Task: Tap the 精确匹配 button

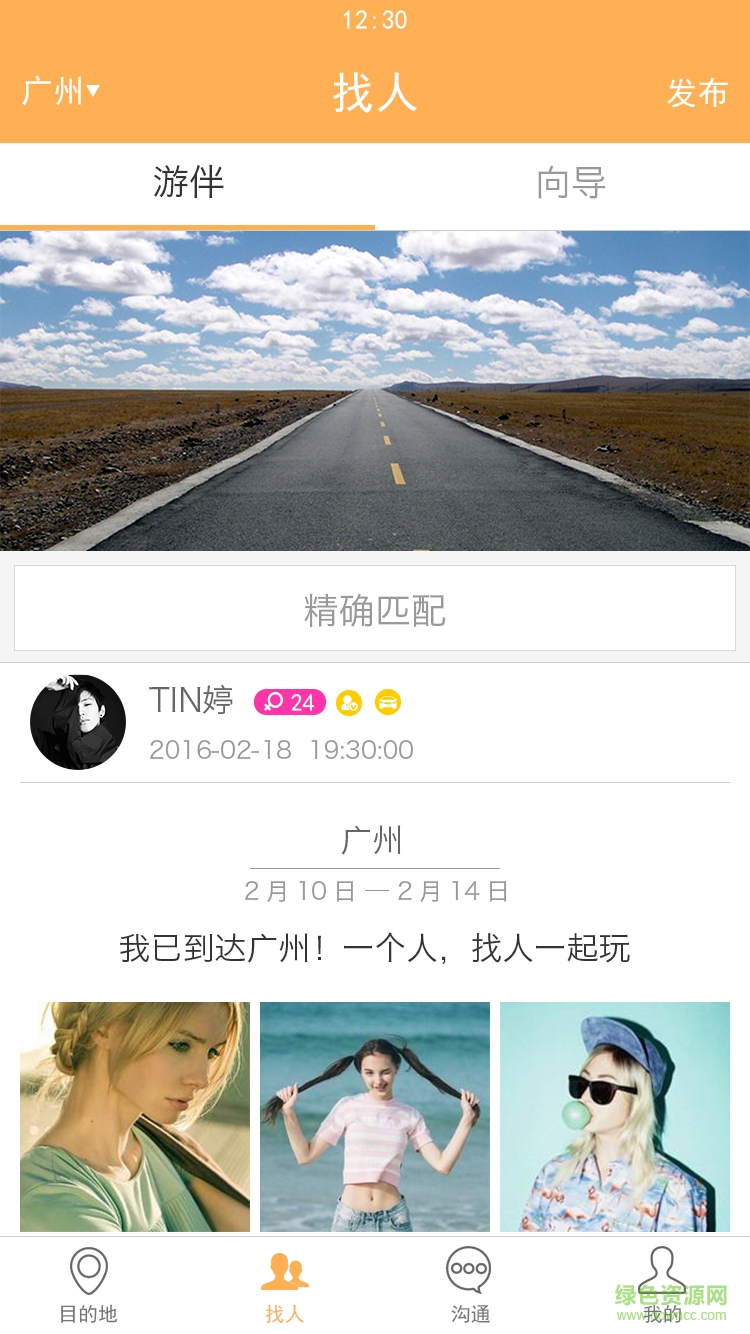Action: click(x=375, y=609)
